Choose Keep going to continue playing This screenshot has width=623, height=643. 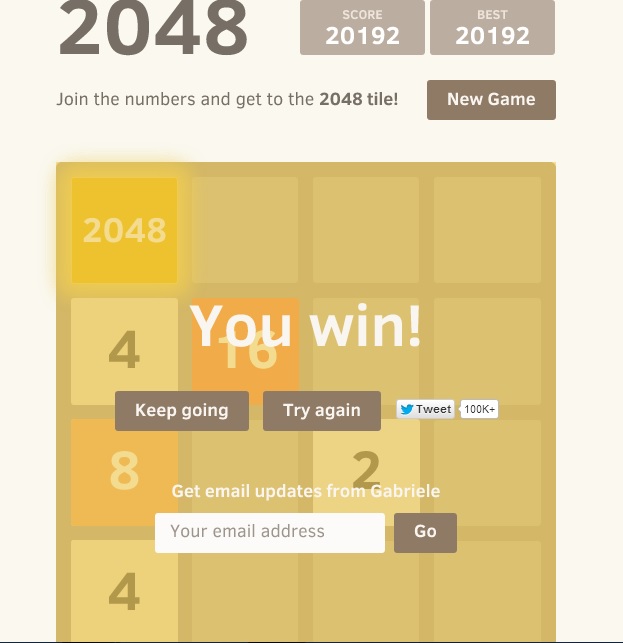pyautogui.click(x=182, y=410)
